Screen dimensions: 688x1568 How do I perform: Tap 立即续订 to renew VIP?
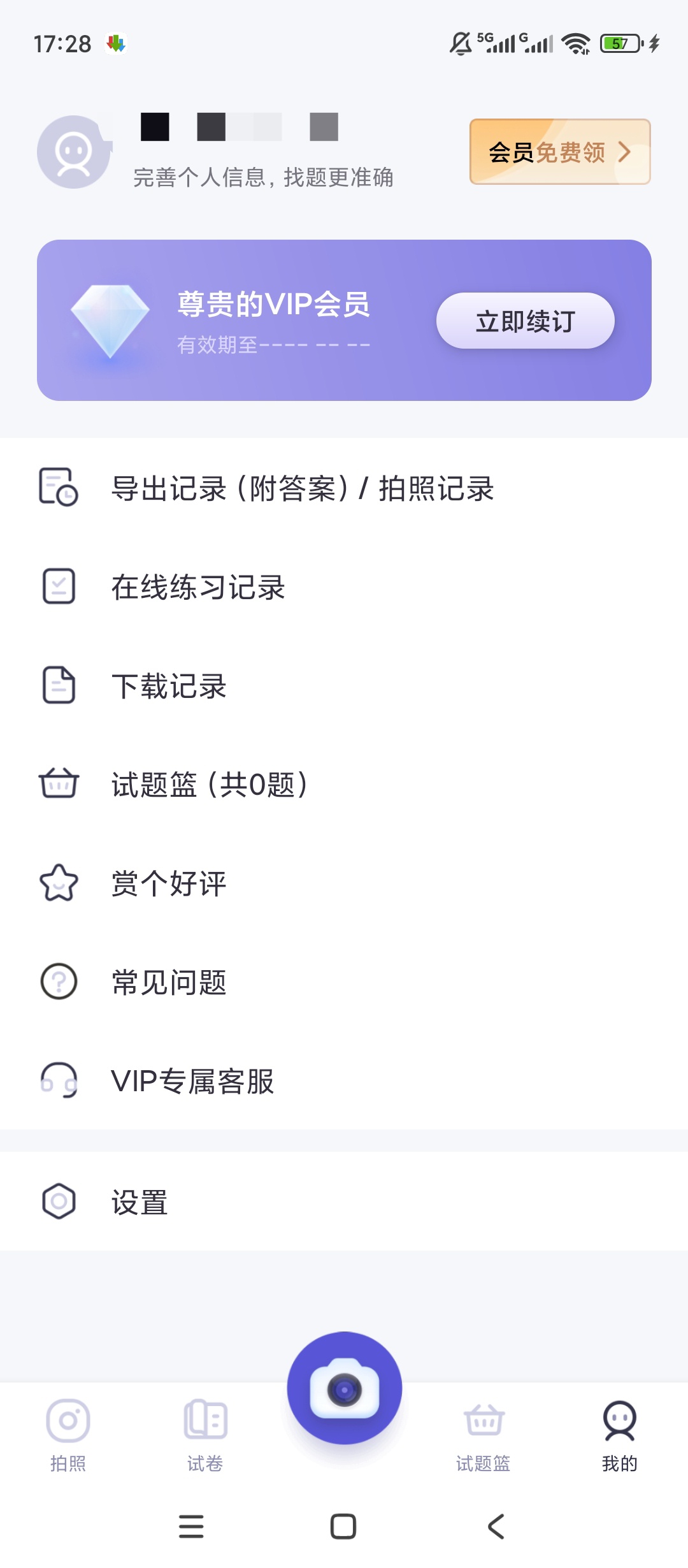[525, 321]
